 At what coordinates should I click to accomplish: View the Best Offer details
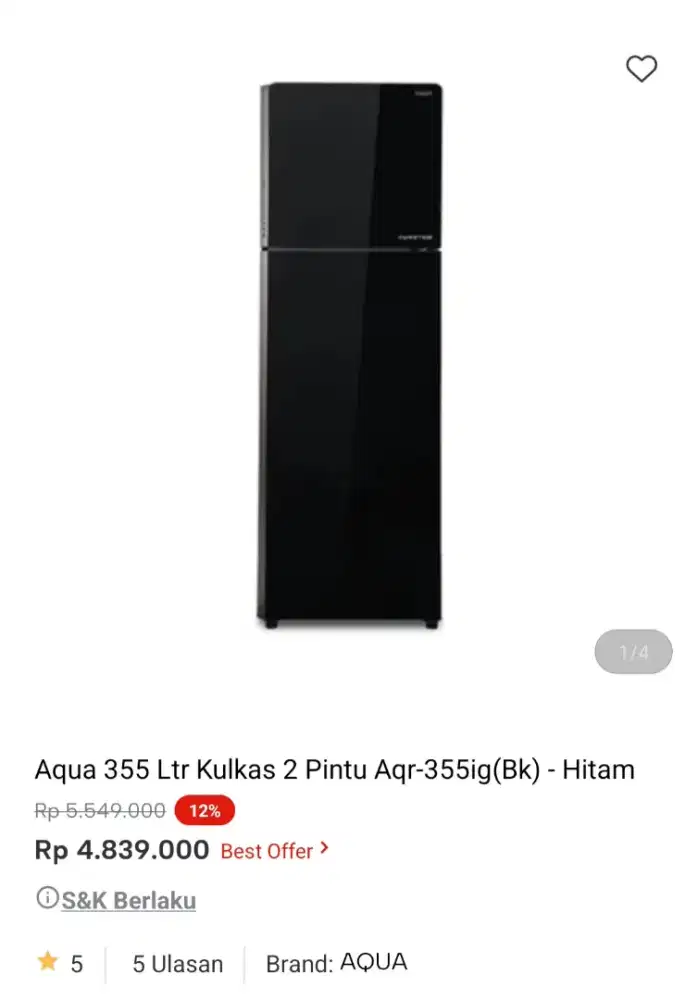274,851
